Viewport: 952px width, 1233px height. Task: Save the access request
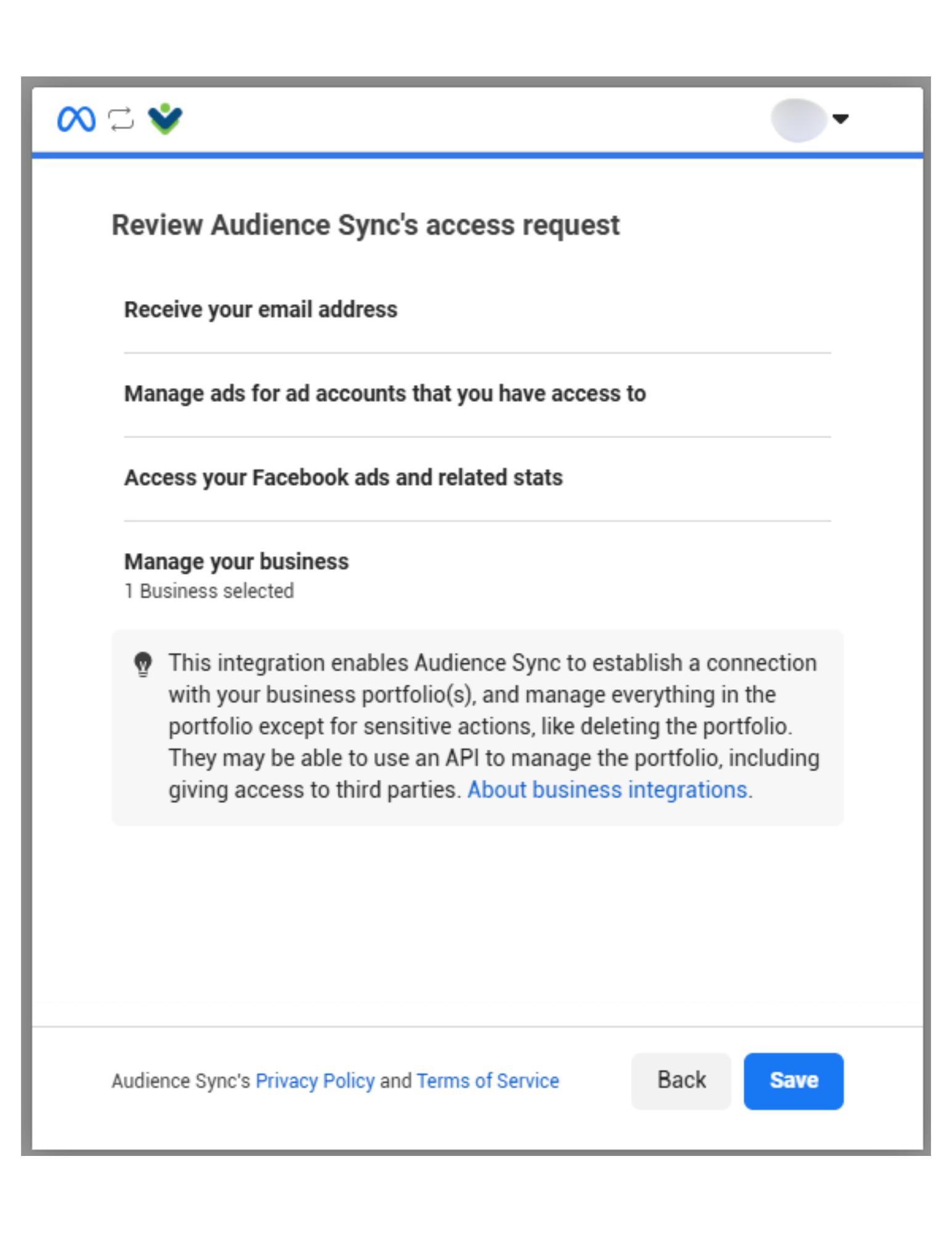click(x=793, y=1081)
